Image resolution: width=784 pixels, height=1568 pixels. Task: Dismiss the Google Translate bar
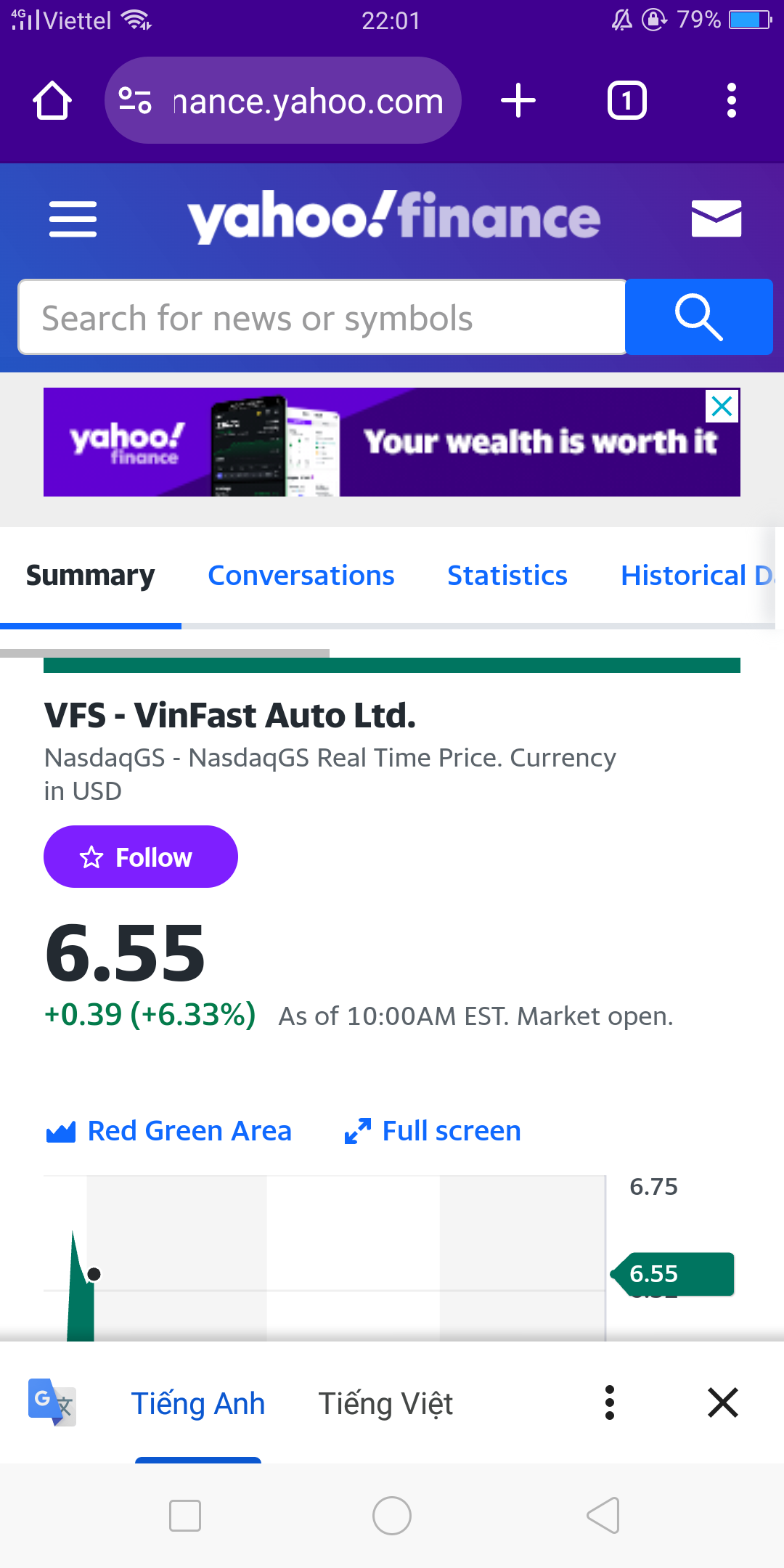coord(722,1402)
